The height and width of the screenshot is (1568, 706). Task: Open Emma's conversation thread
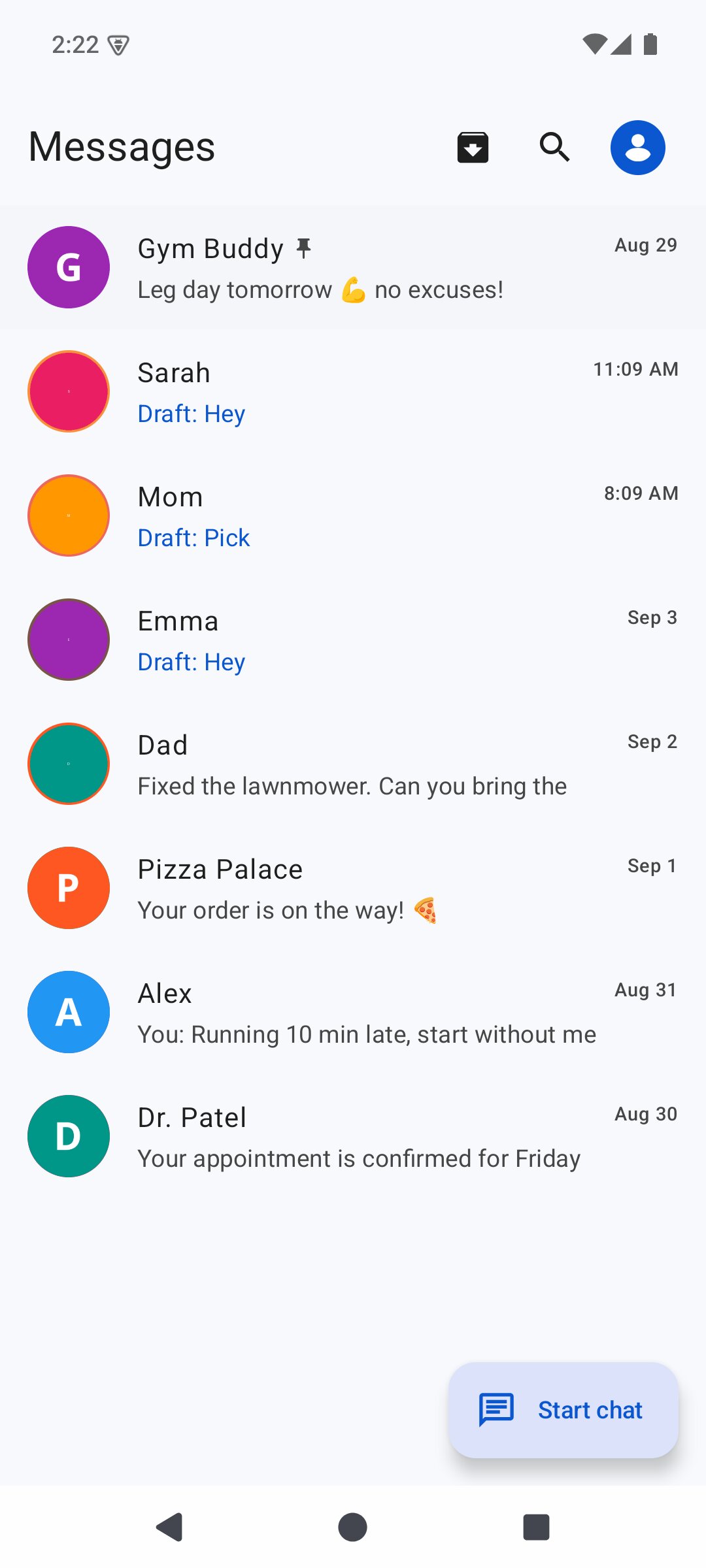coord(353,640)
